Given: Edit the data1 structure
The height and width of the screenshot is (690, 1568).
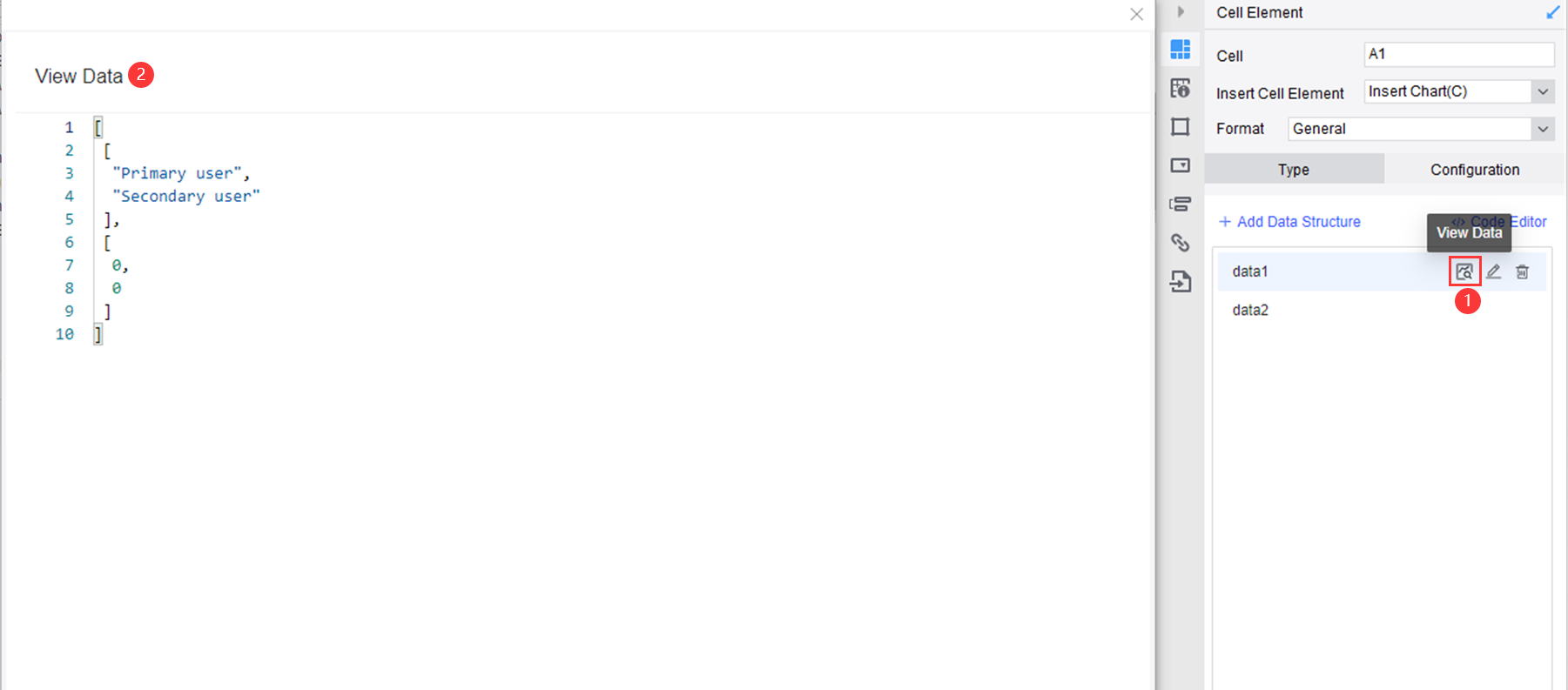Looking at the screenshot, I should (1494, 271).
